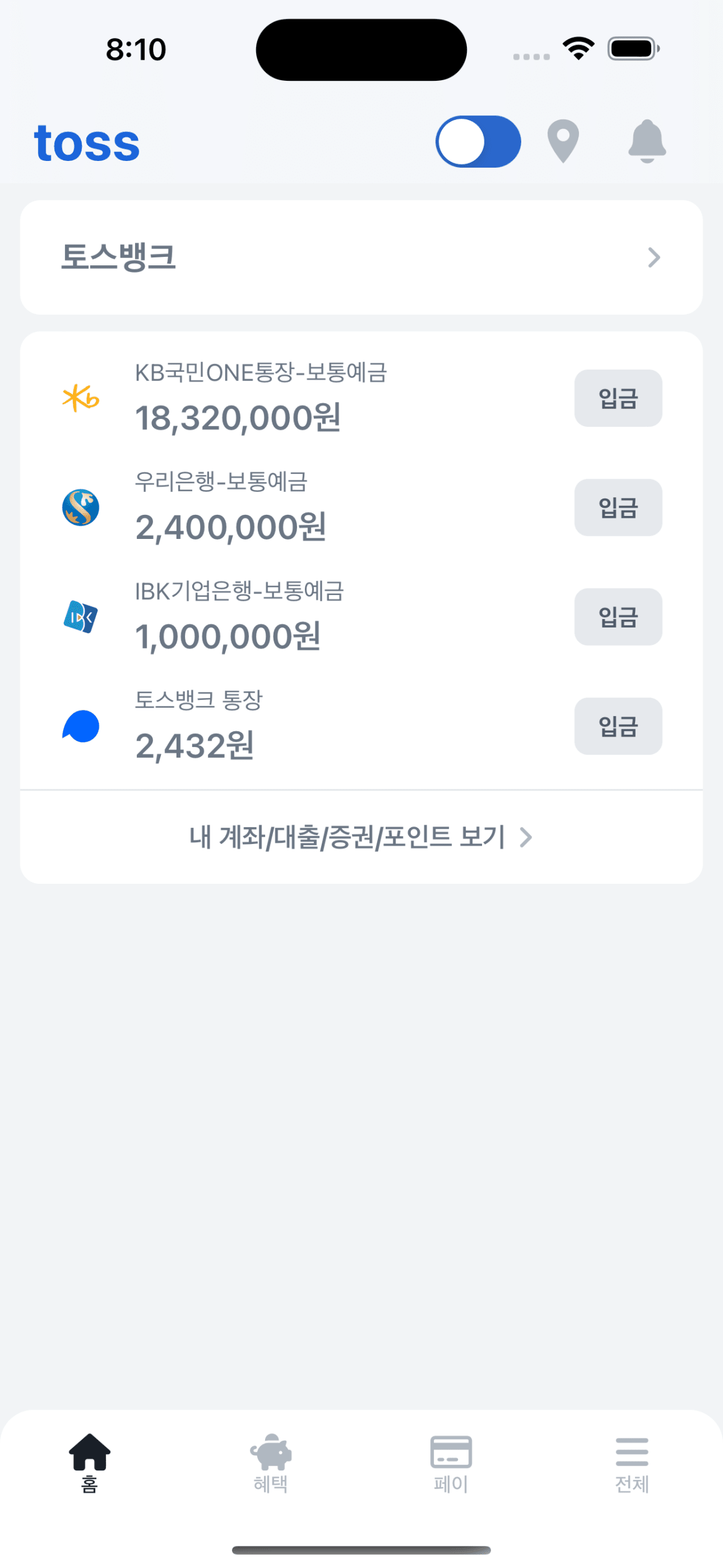Tap 입금 for 토스뱅크 통장
This screenshot has height=1568, width=723.
[x=618, y=726]
